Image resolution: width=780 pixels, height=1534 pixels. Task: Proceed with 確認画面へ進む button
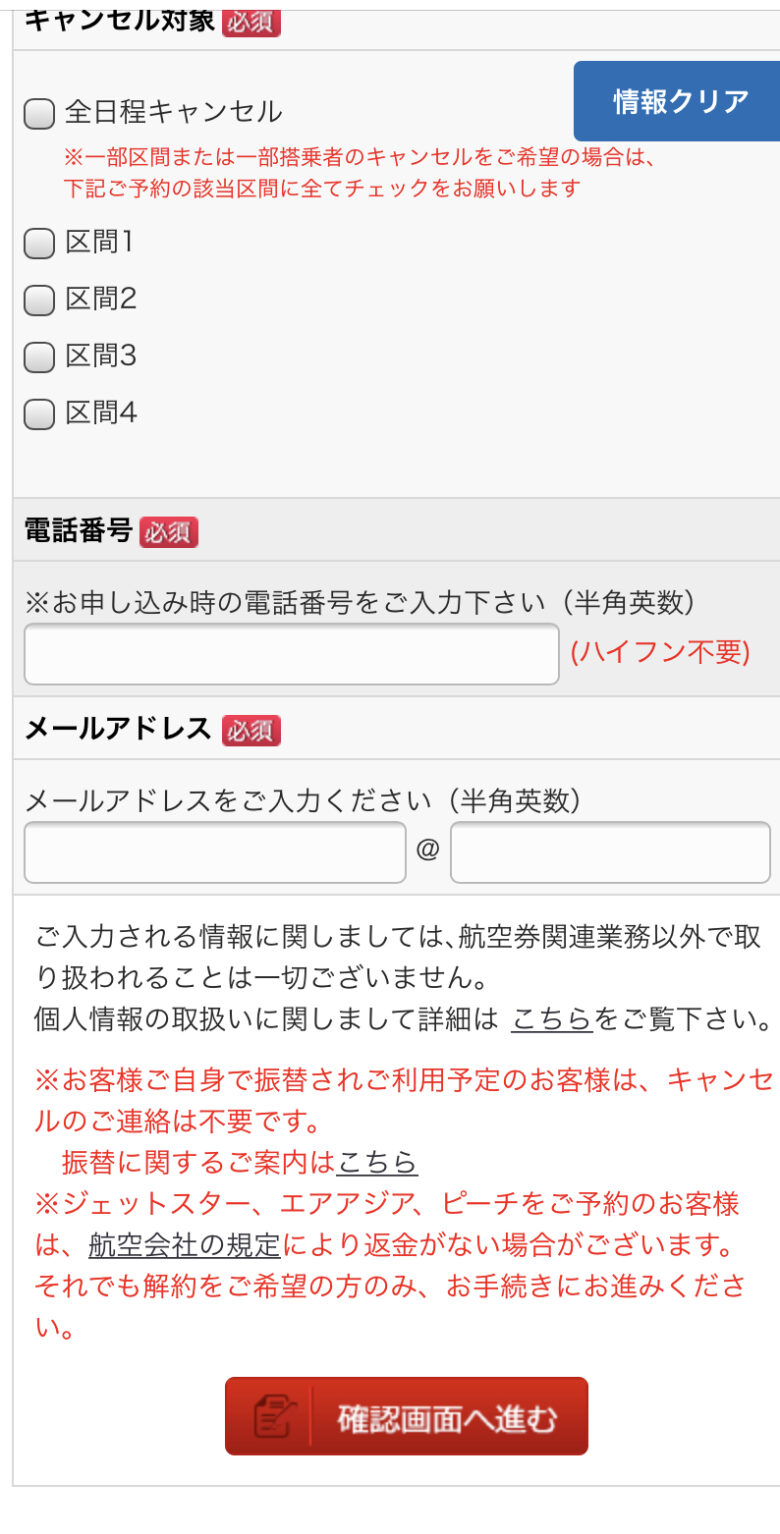click(x=406, y=1416)
